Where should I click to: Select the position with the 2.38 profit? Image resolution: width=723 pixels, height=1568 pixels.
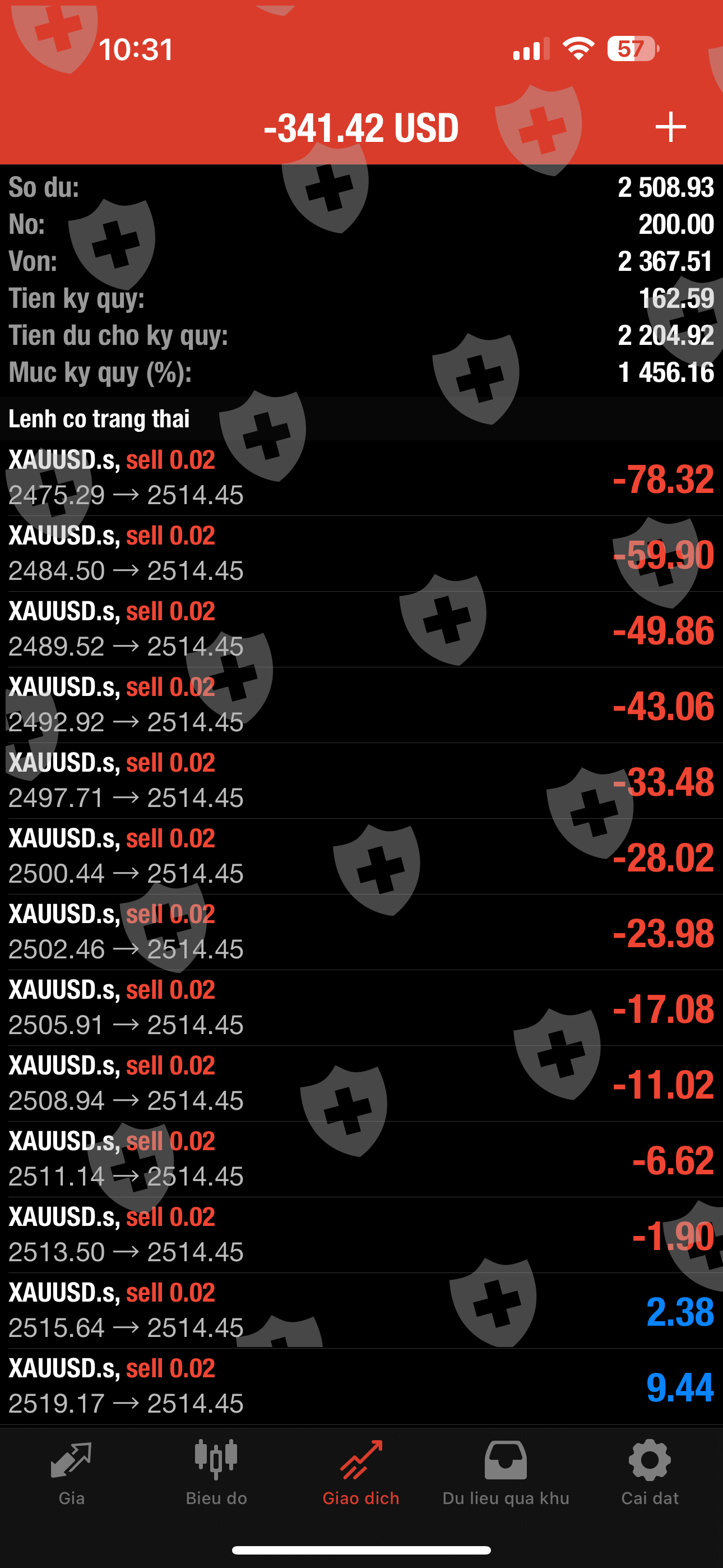click(361, 1310)
